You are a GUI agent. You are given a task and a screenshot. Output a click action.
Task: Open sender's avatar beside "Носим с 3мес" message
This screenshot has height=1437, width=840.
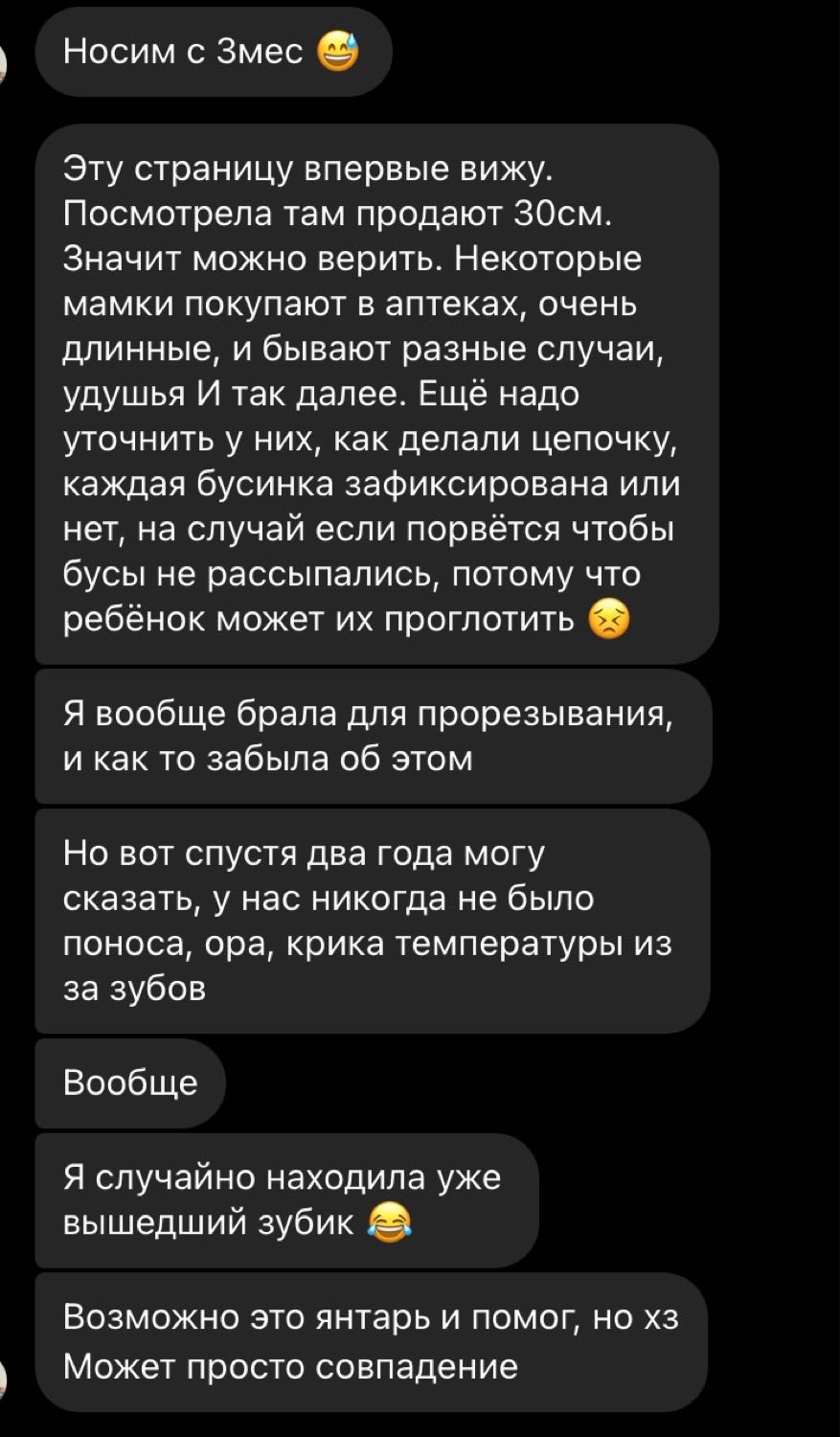point(3,67)
